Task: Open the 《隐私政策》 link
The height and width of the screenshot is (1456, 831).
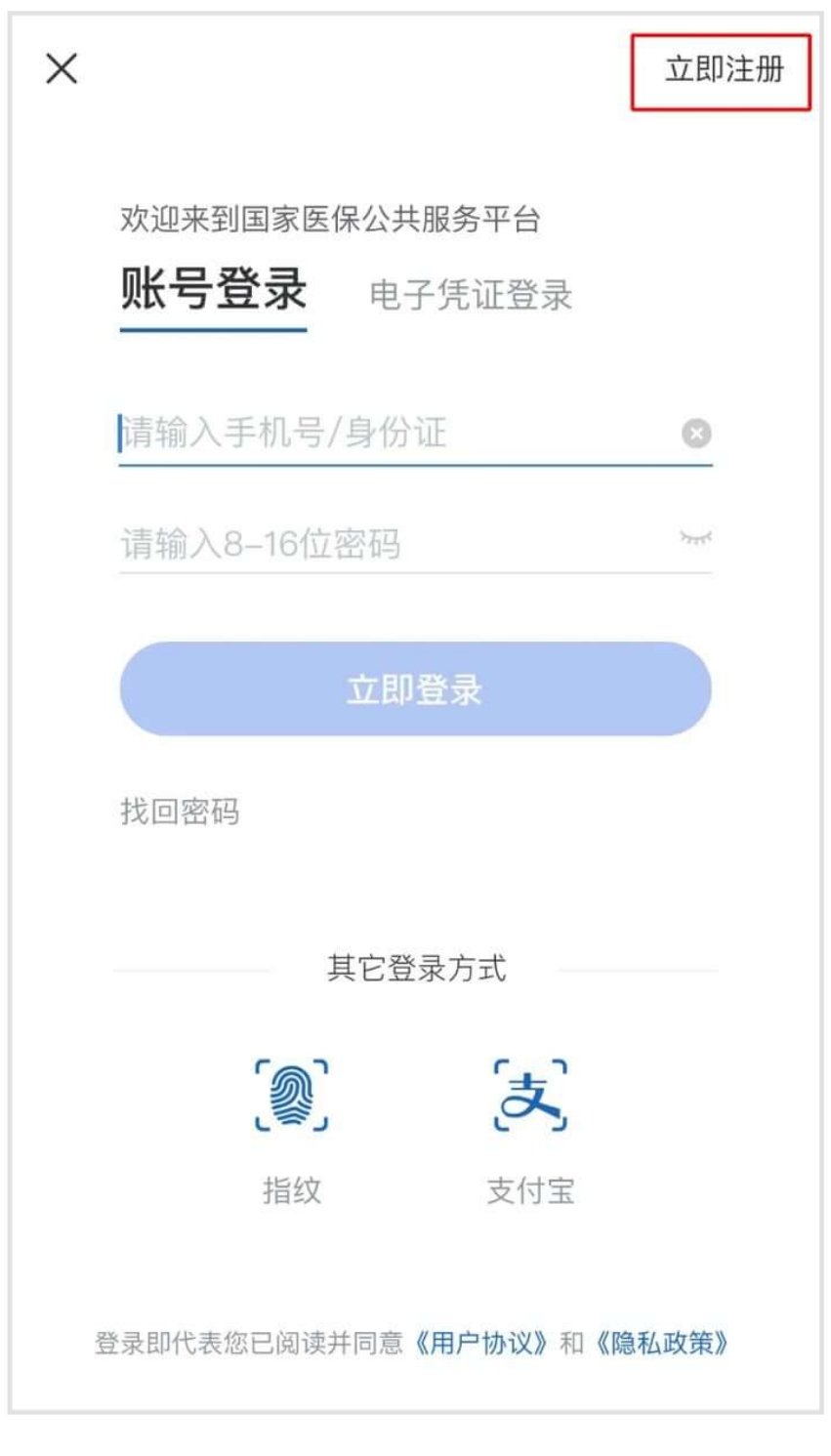Action: point(663,1343)
